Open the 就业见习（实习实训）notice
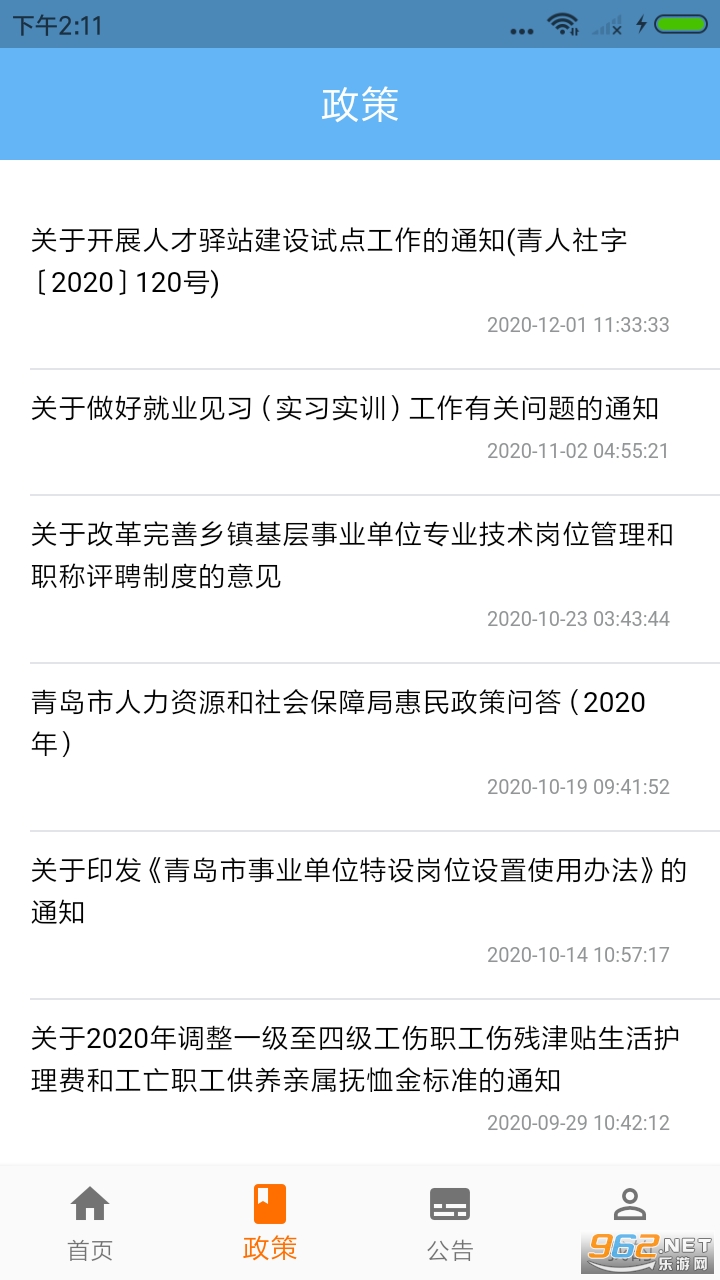The image size is (720, 1280). [x=345, y=409]
